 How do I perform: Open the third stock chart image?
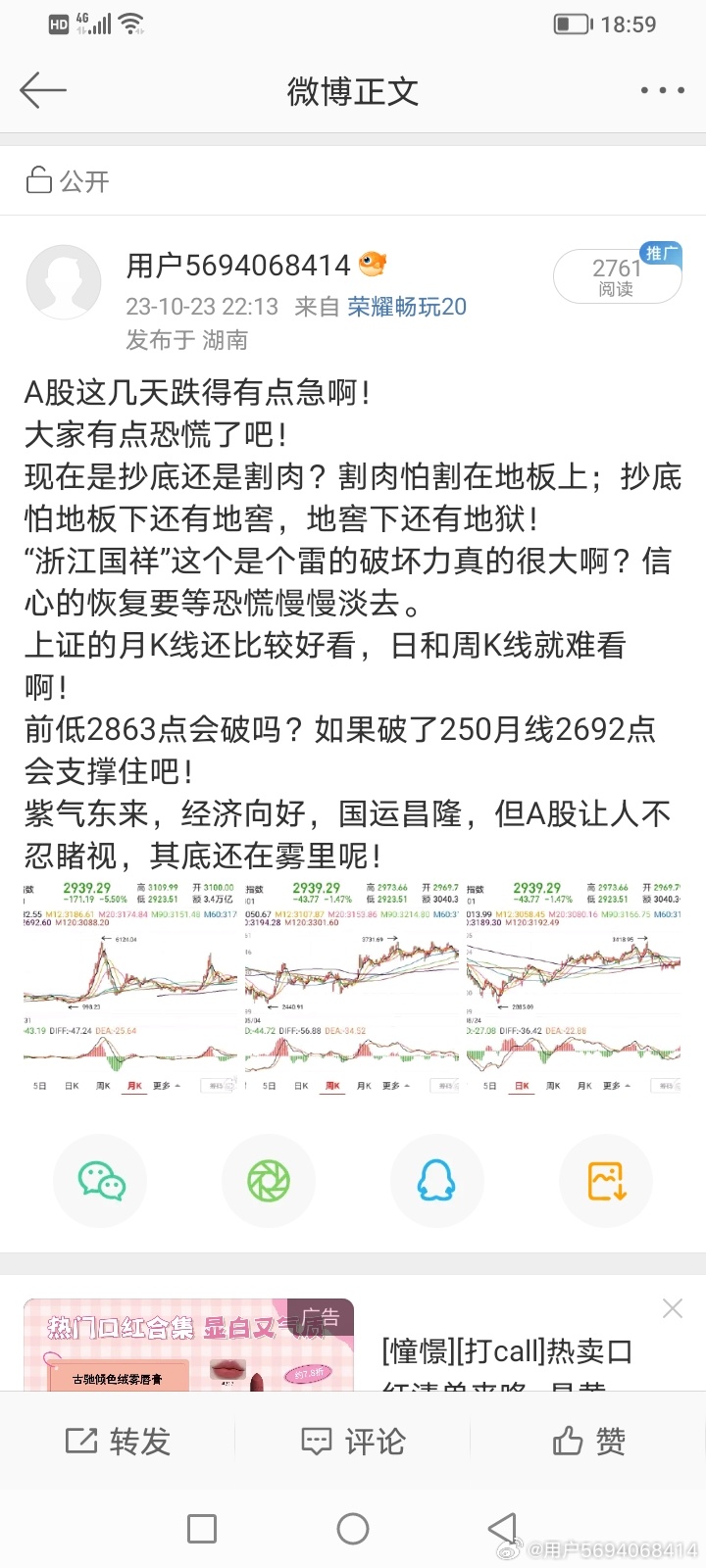point(574,988)
